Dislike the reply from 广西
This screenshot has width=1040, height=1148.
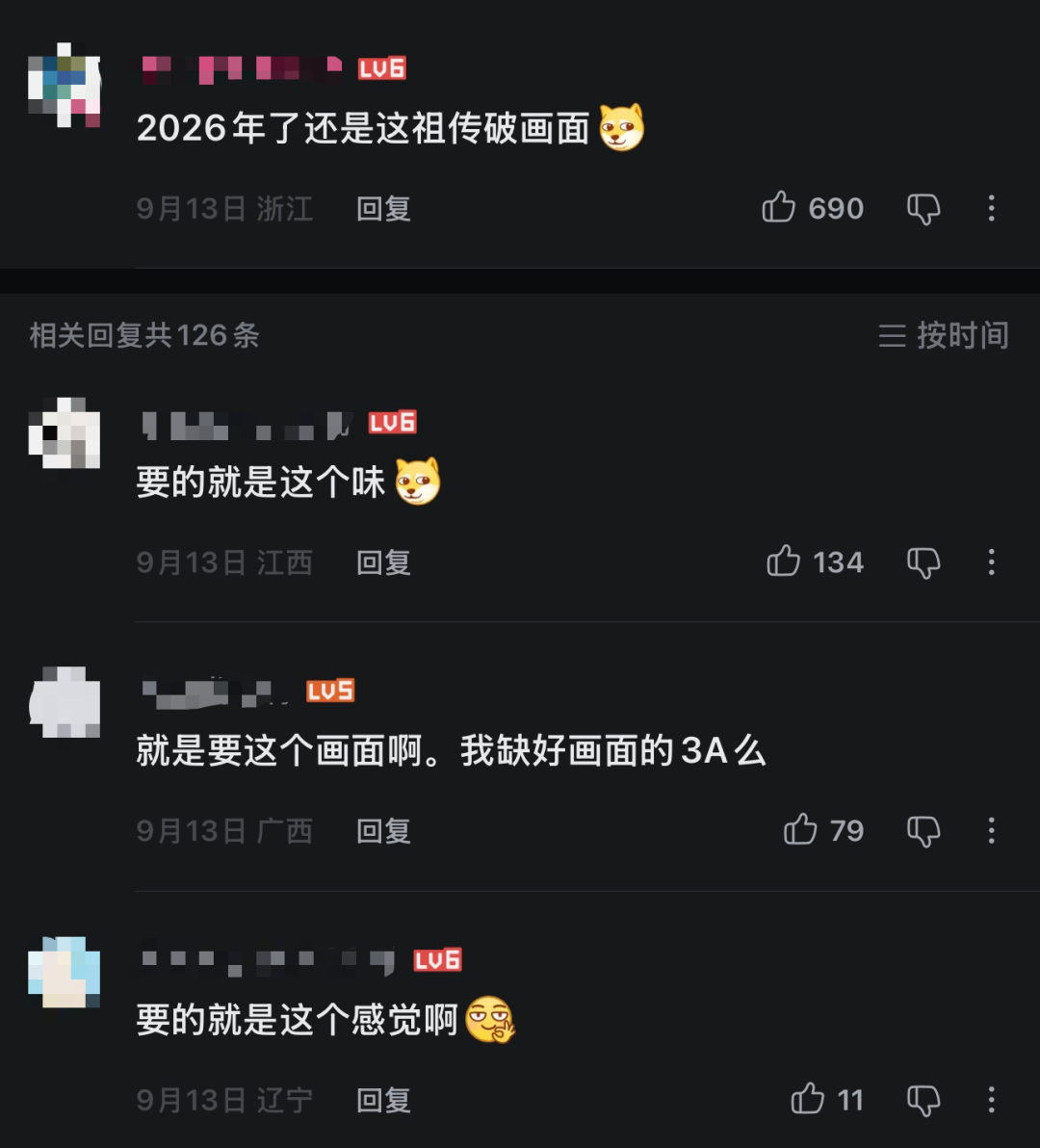923,831
